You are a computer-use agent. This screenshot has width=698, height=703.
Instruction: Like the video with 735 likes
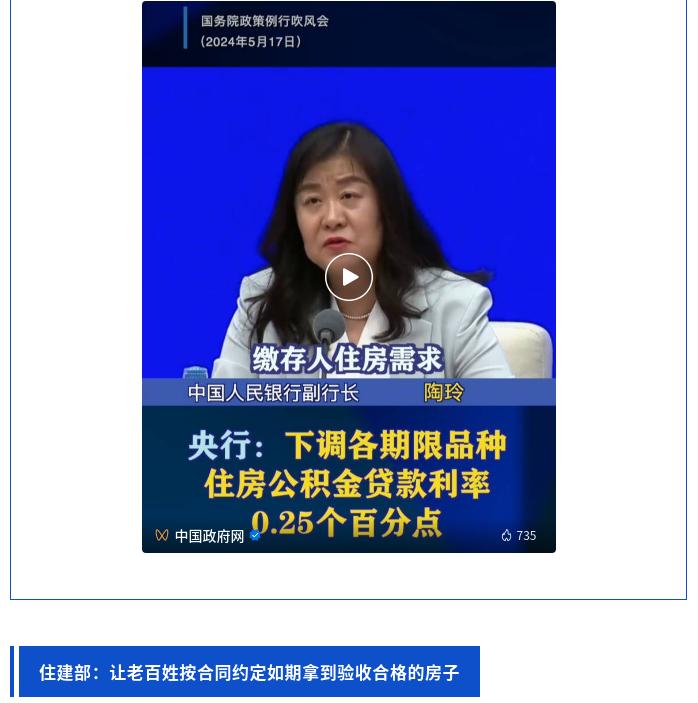[507, 536]
